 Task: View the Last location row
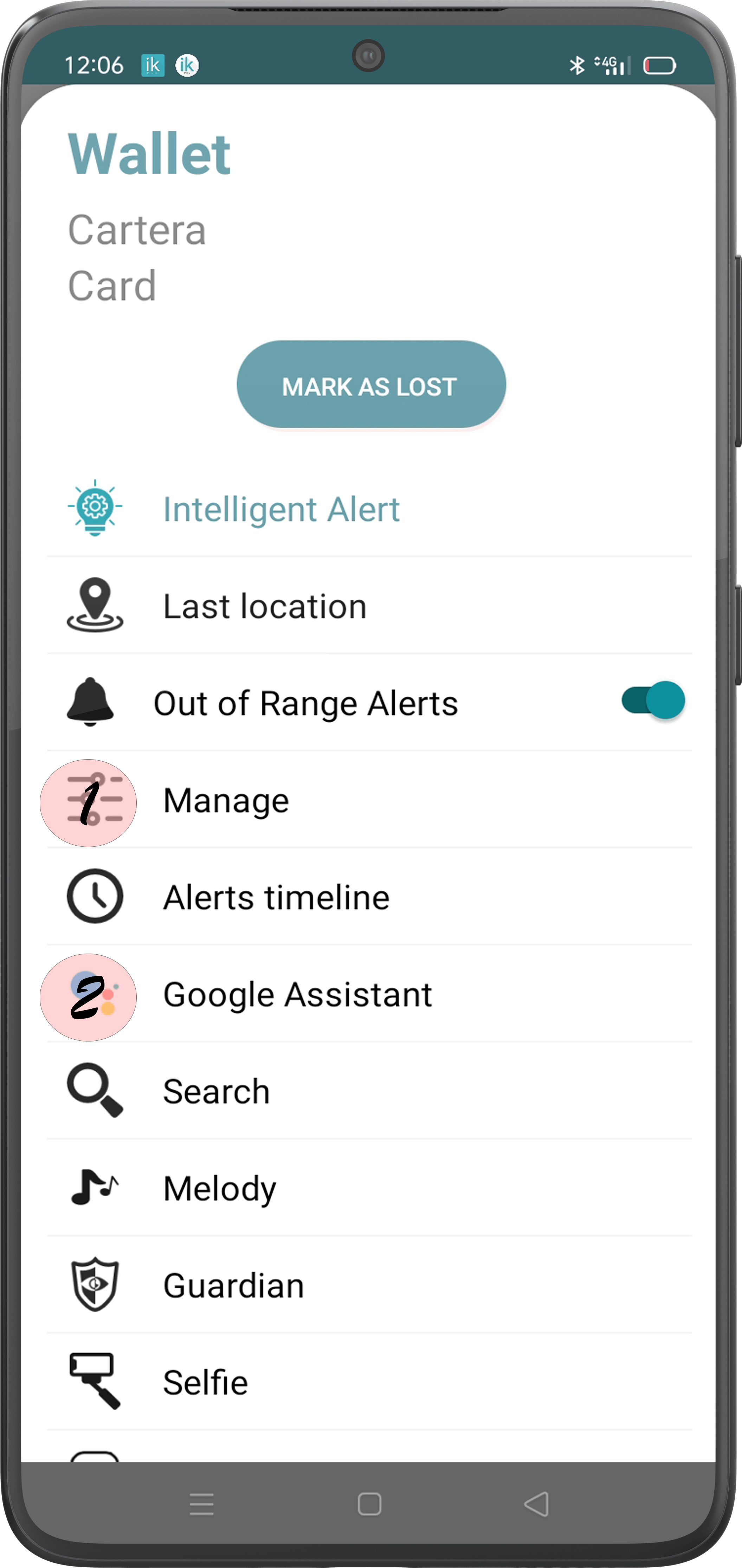(x=369, y=606)
